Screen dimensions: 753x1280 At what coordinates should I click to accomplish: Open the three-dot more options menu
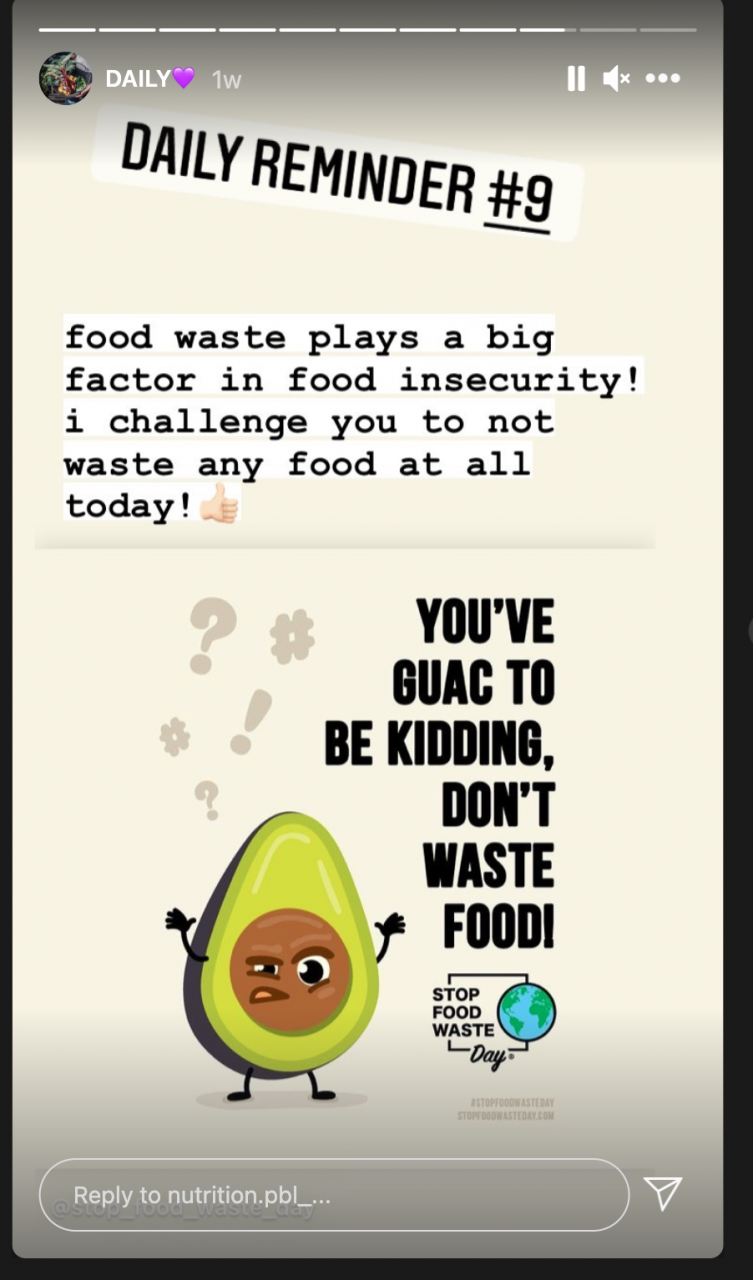[663, 79]
